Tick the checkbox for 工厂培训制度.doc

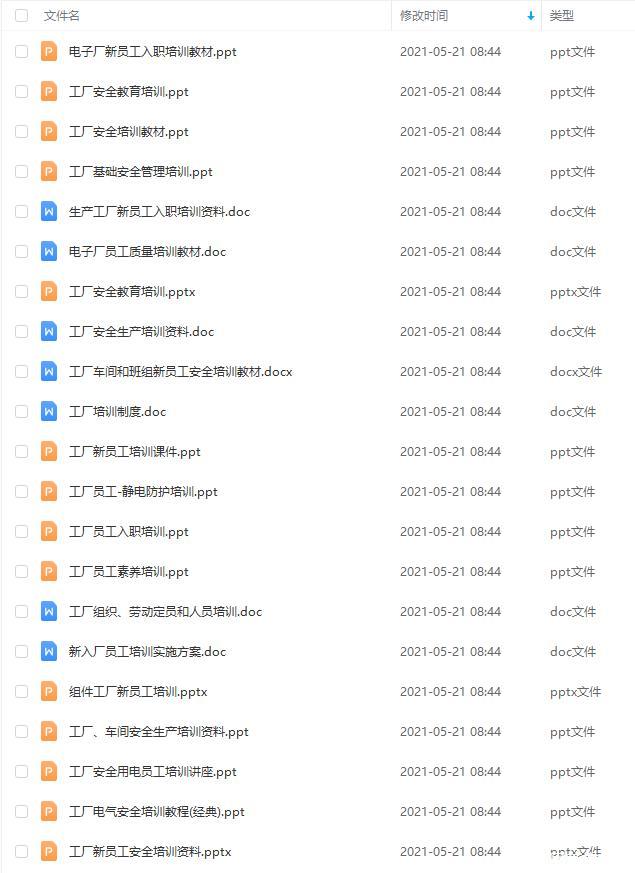(22, 412)
